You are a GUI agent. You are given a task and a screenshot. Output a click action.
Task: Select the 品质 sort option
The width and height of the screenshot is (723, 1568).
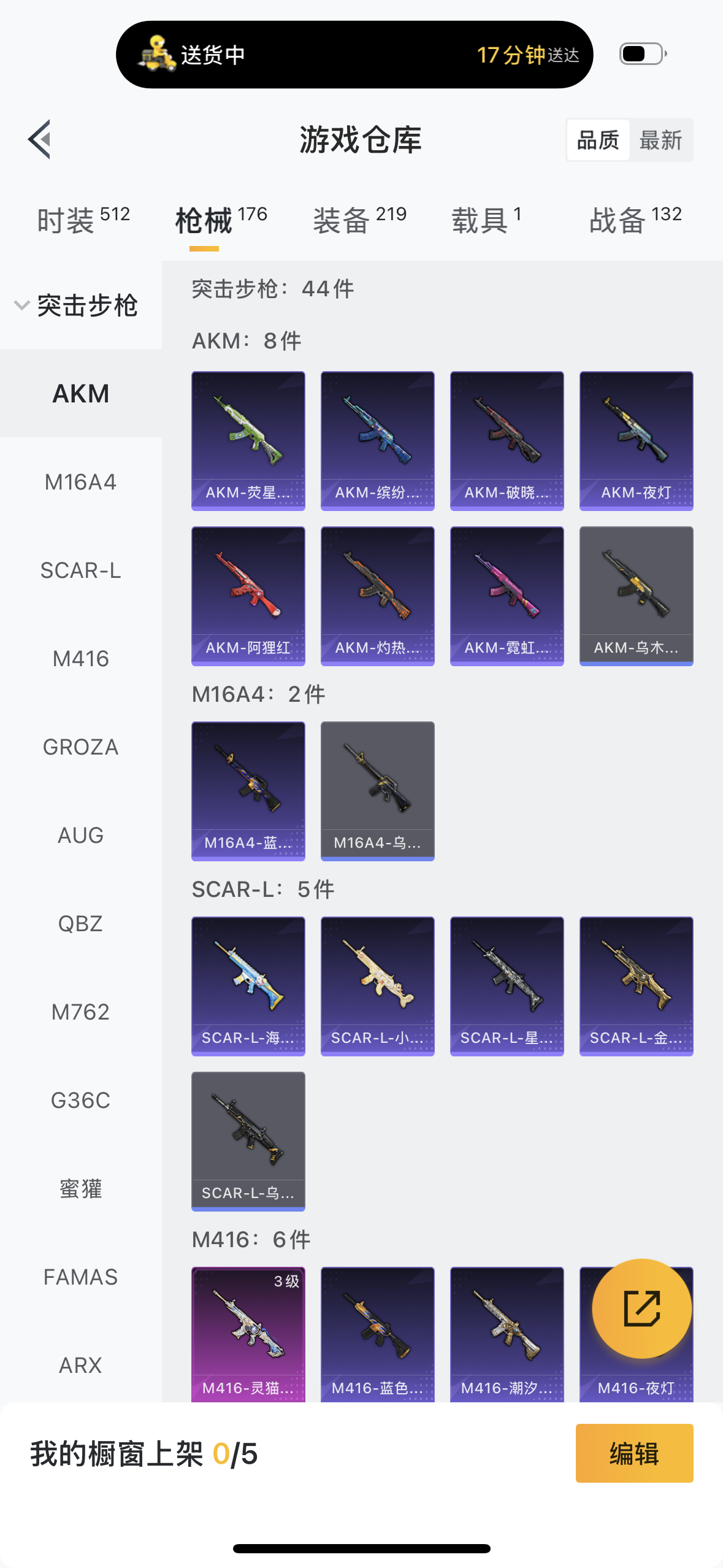point(598,140)
